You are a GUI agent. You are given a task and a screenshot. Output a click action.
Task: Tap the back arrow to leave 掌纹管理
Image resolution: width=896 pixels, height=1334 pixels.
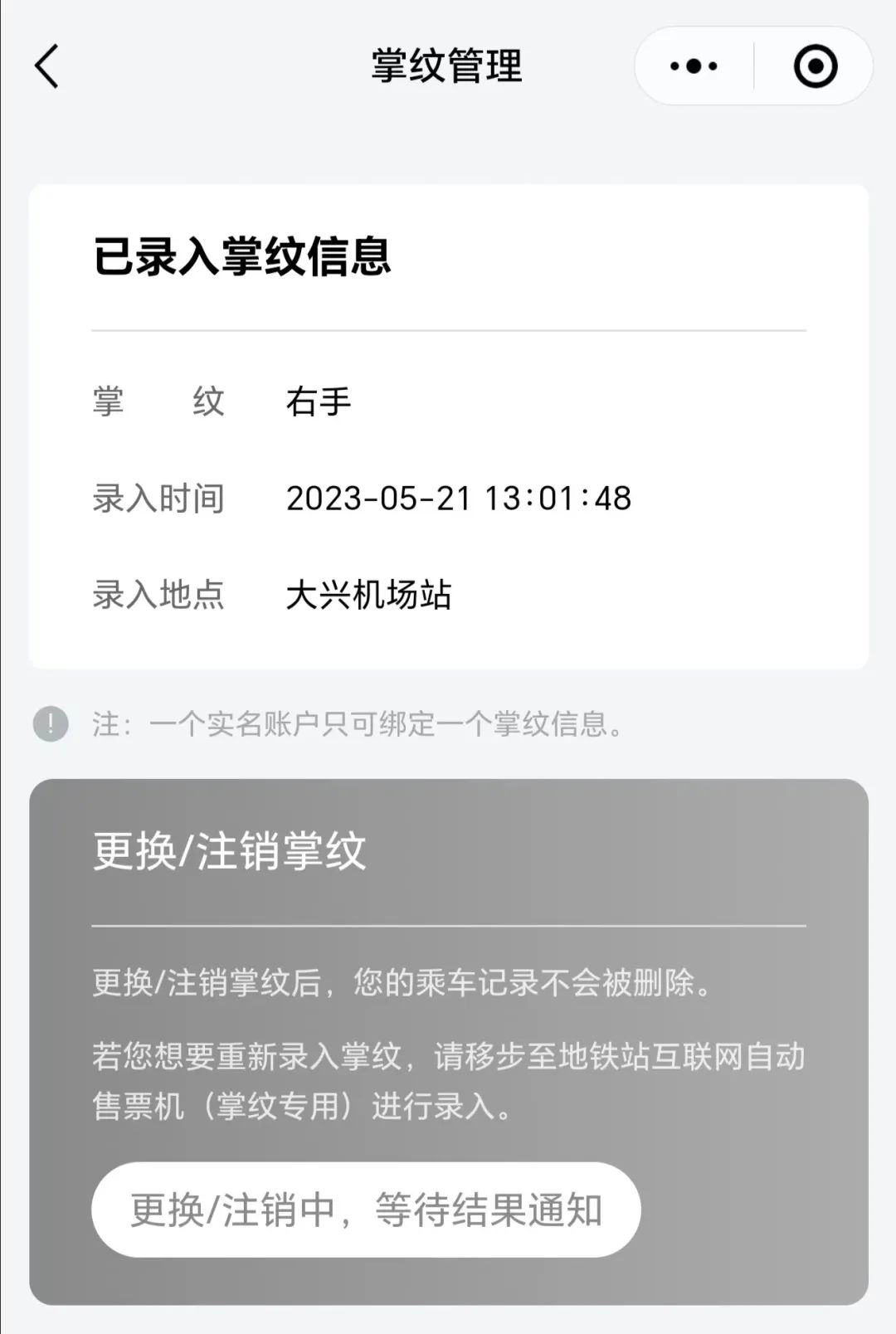click(x=47, y=66)
